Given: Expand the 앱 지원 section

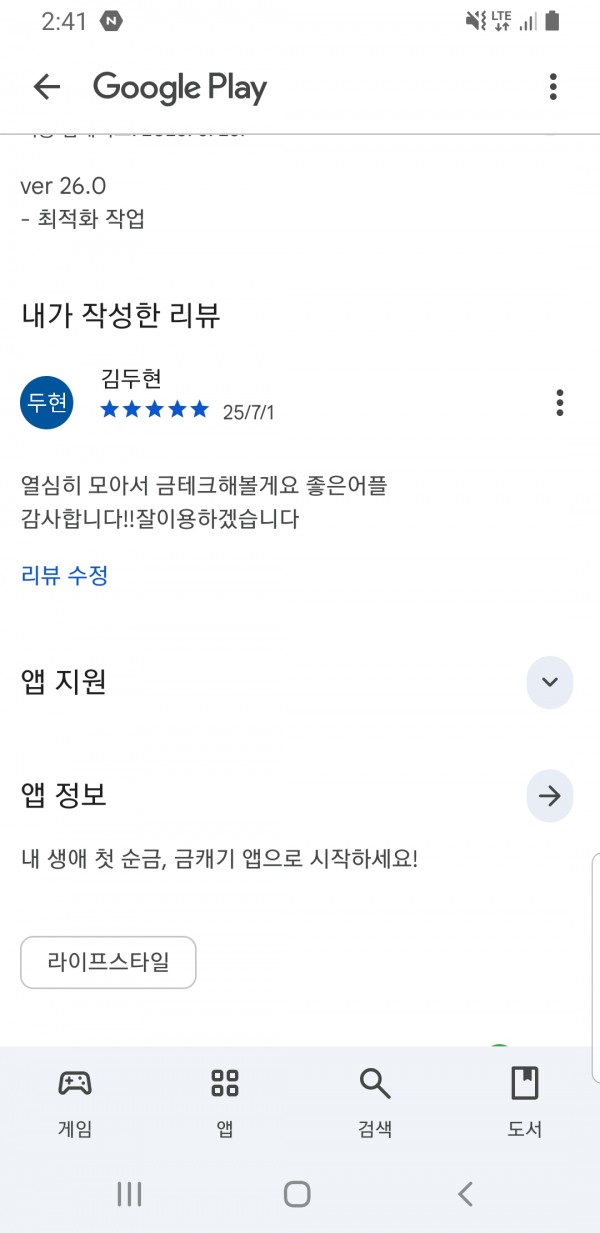Looking at the screenshot, I should 550,682.
